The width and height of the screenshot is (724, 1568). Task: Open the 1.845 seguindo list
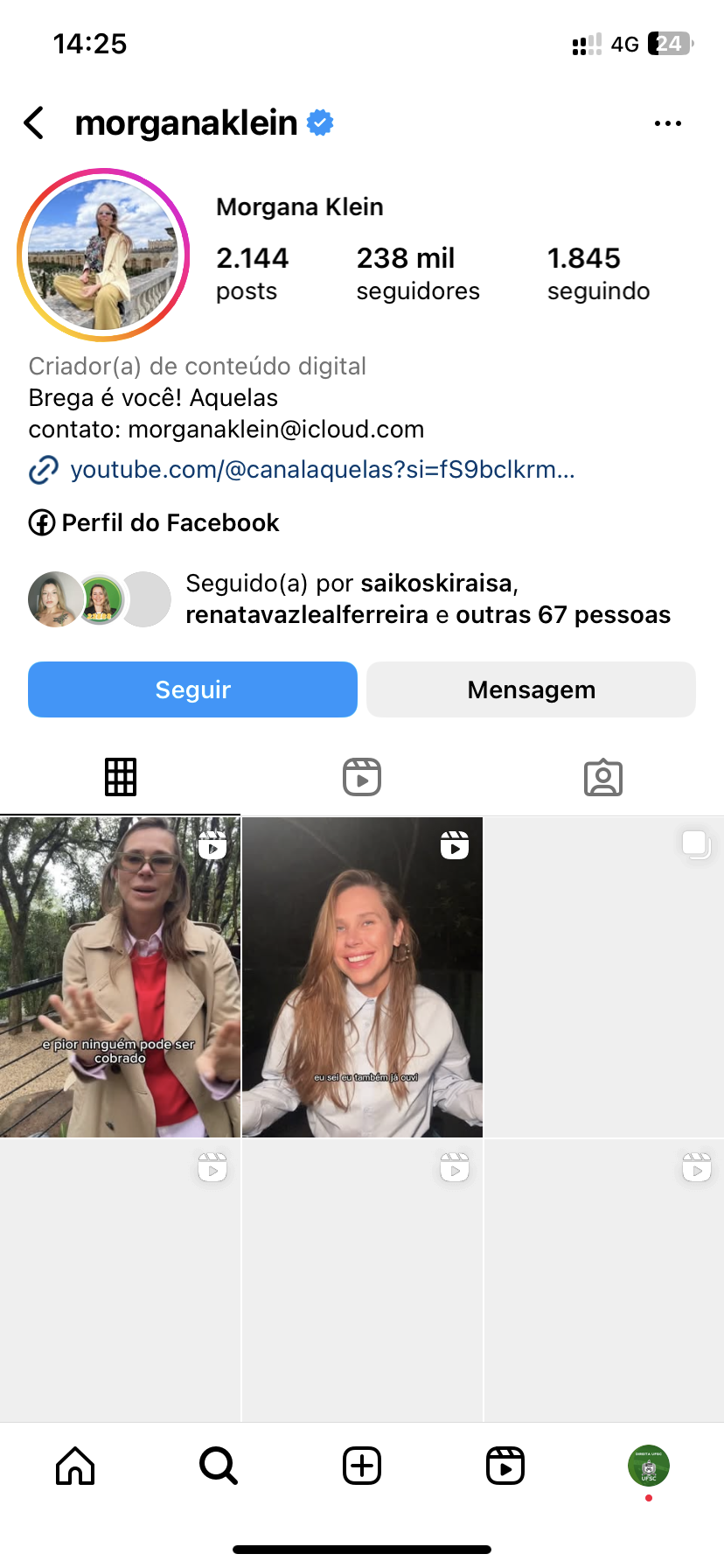click(x=598, y=273)
